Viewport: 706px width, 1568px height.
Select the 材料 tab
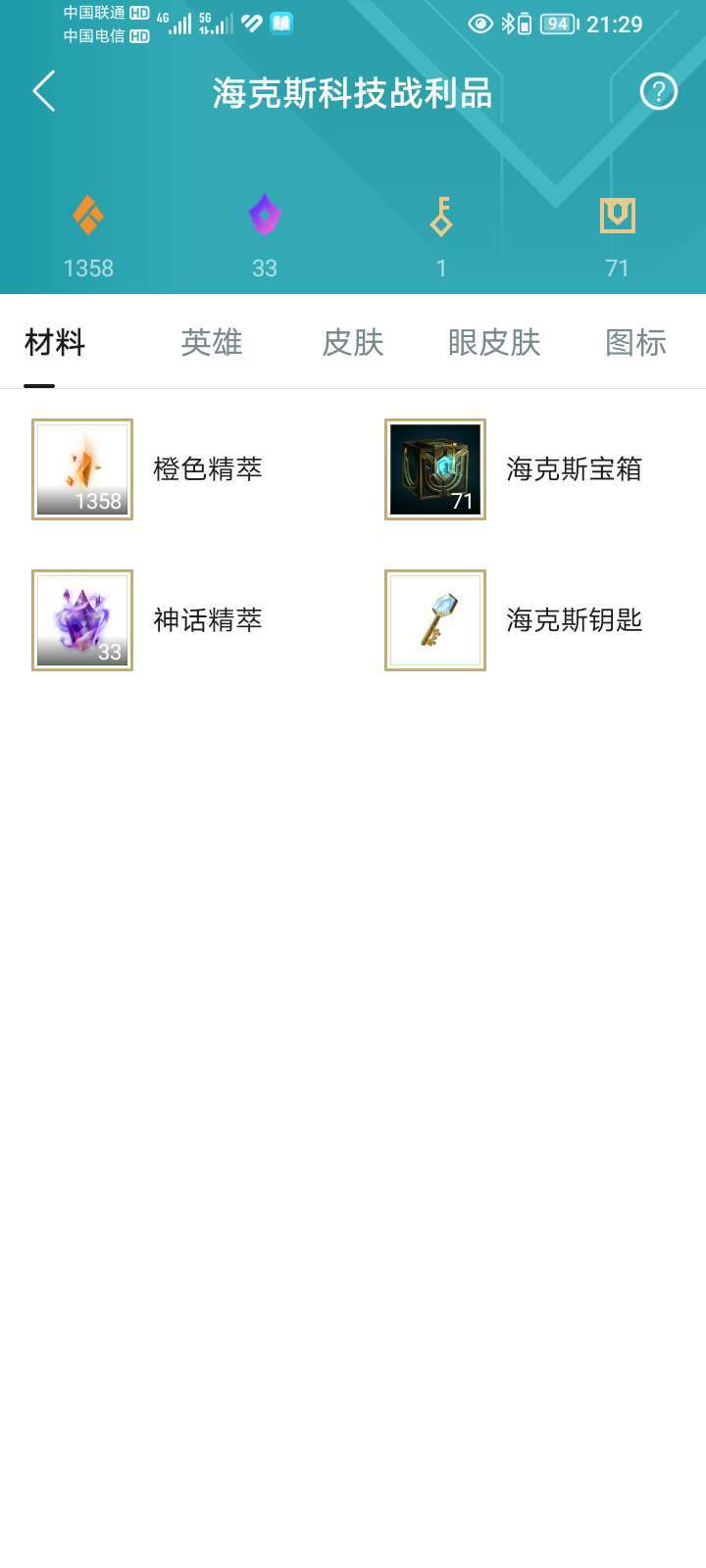coord(55,343)
